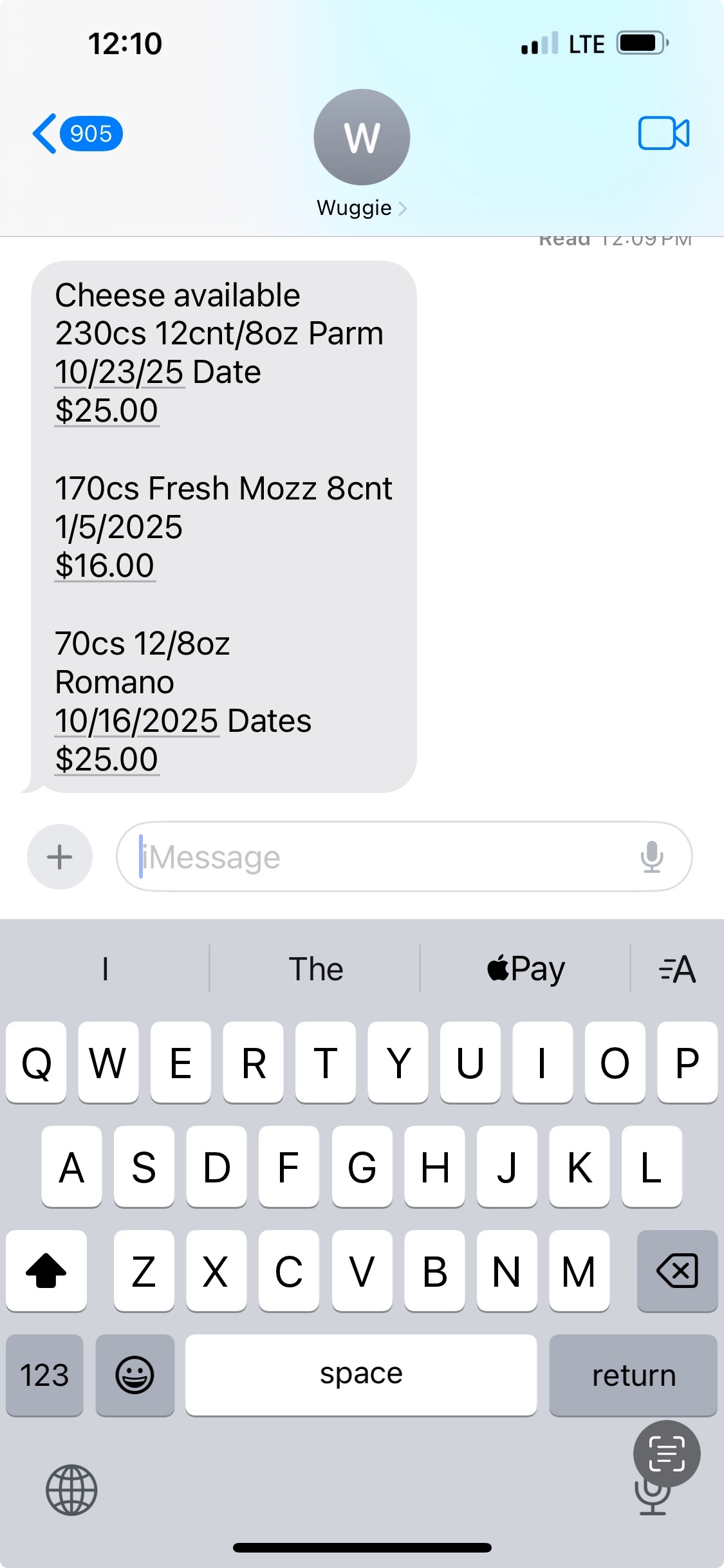This screenshot has height=1568, width=724.
Task: Tap the backspace delete key
Action: coord(677,1271)
